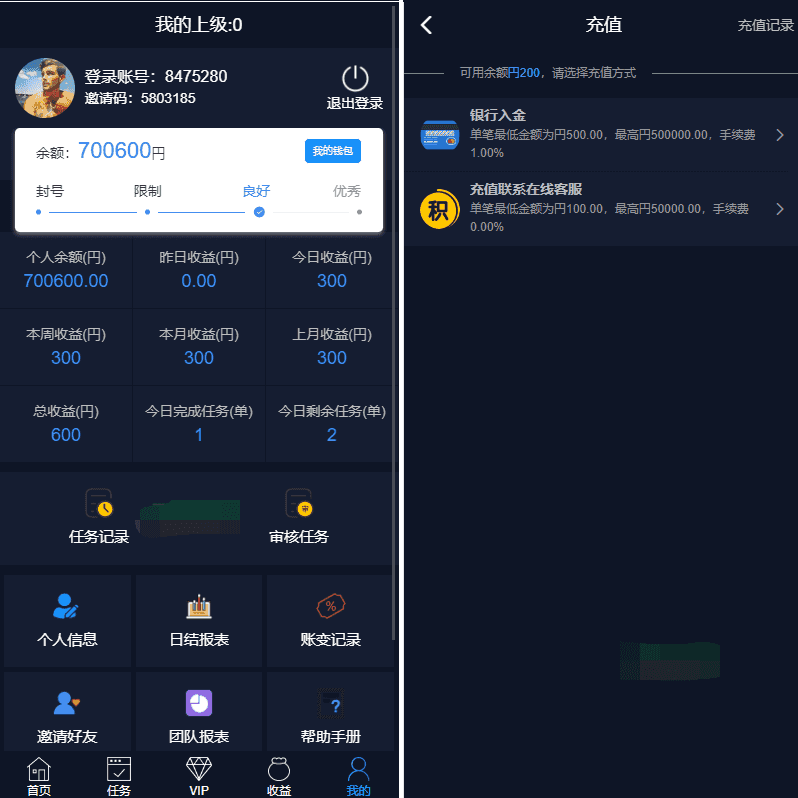Image resolution: width=798 pixels, height=798 pixels.
Task: Open 充值记录 recharge history
Action: (765, 25)
